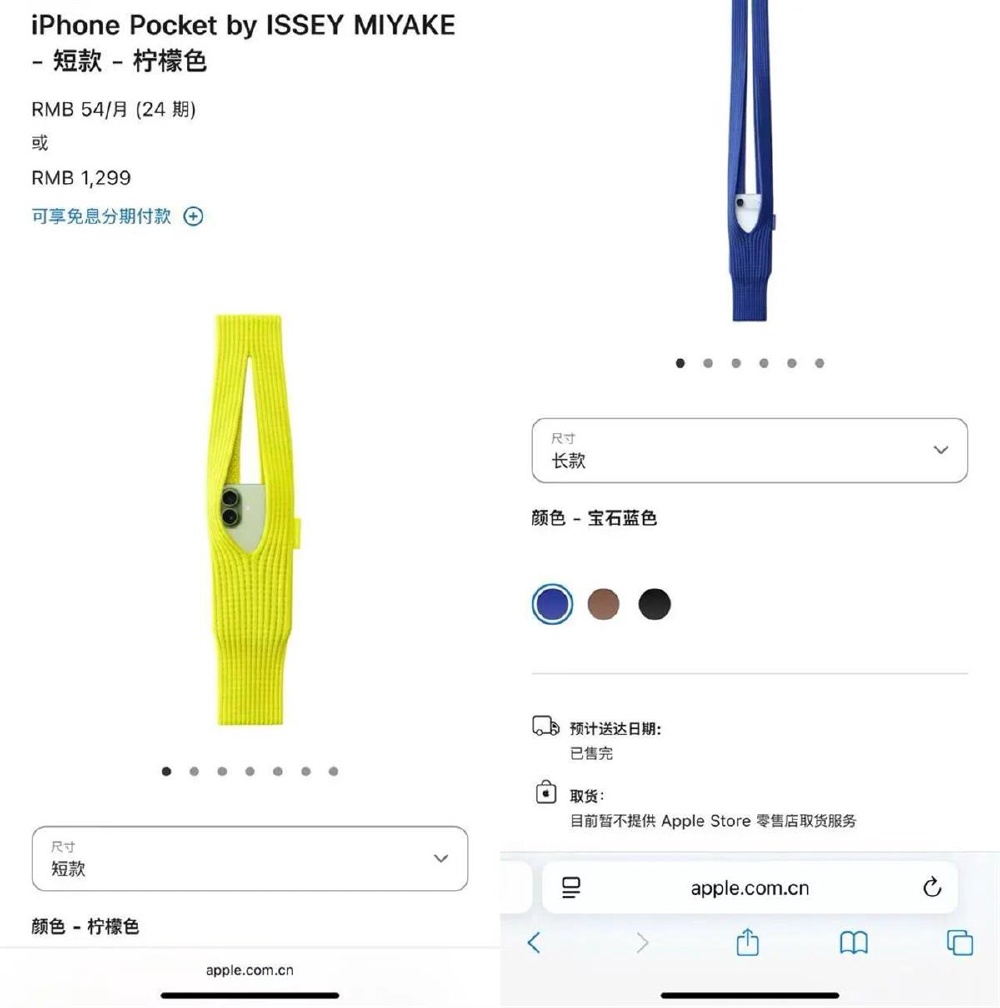Open Safari bookmarks

coord(853,942)
